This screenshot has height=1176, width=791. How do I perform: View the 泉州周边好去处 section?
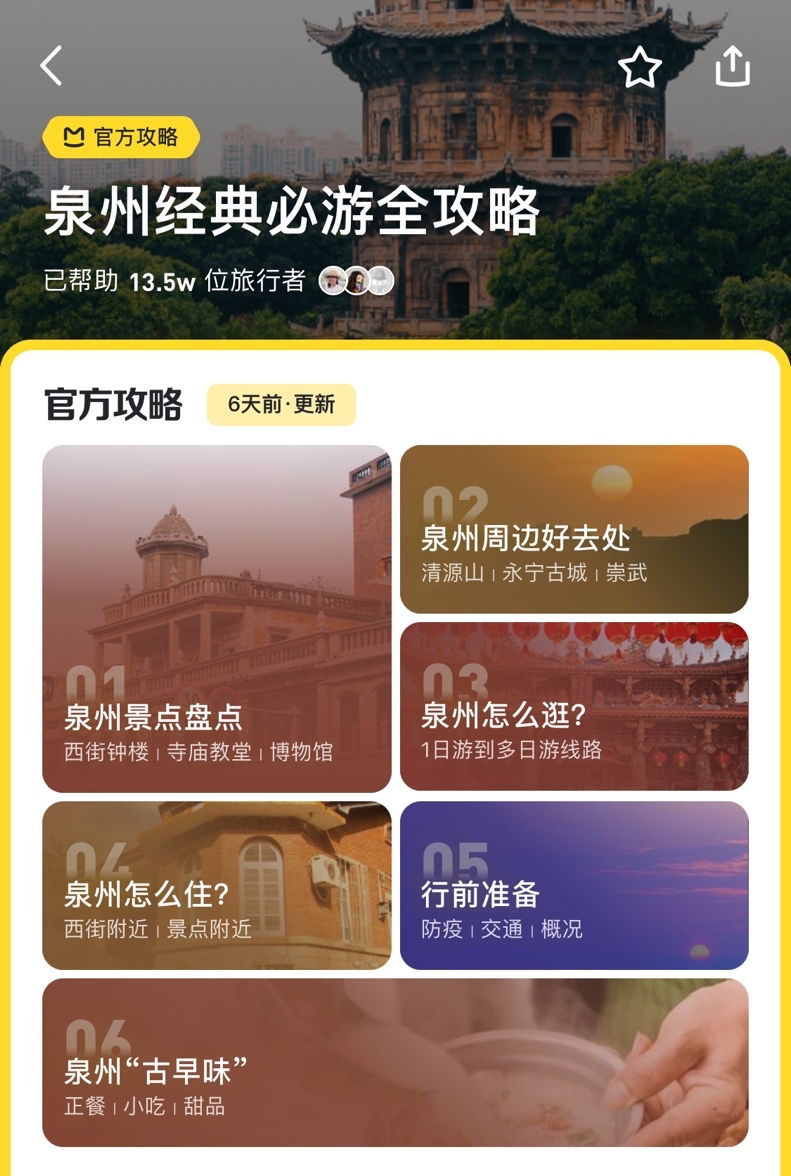574,529
